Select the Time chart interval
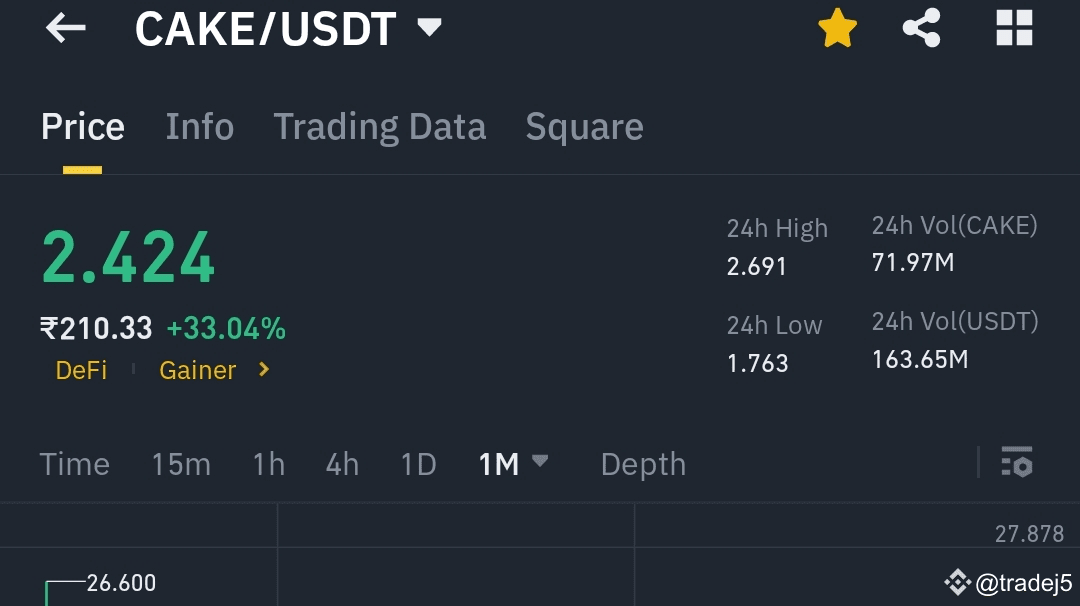The image size is (1080, 606). 74,464
